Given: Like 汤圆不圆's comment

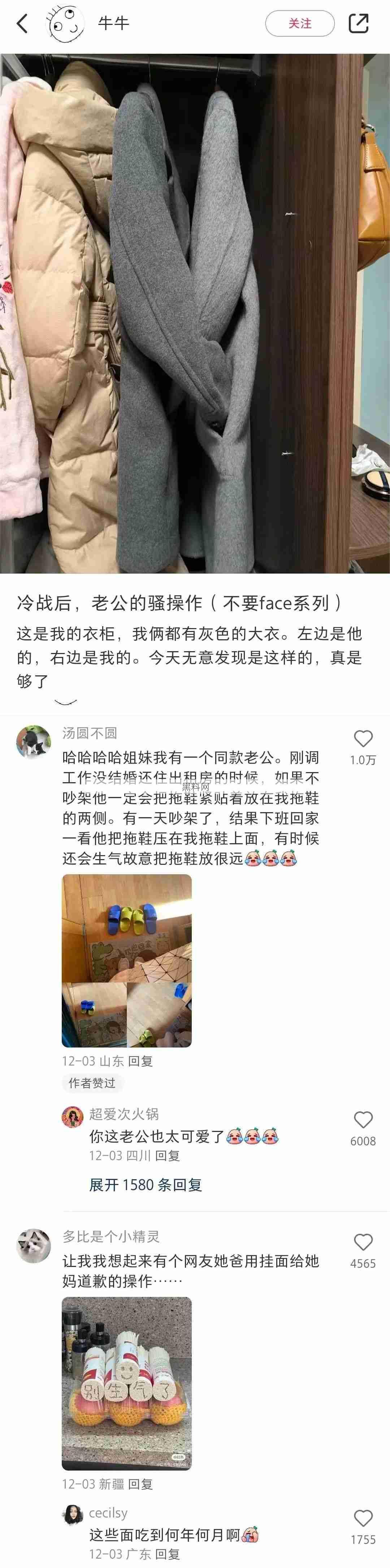Looking at the screenshot, I should pyautogui.click(x=363, y=739).
